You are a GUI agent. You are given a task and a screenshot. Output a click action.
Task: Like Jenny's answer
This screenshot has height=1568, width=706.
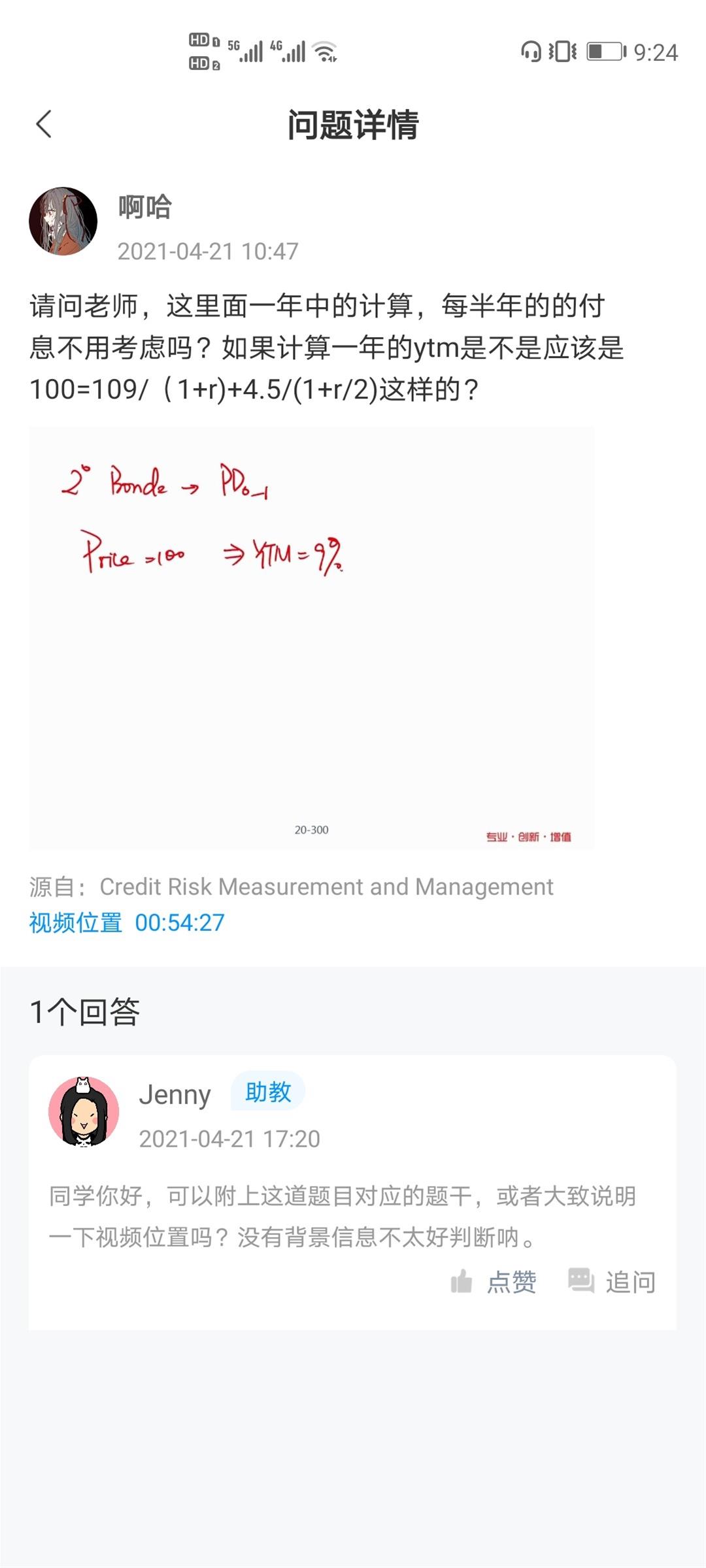(494, 1282)
